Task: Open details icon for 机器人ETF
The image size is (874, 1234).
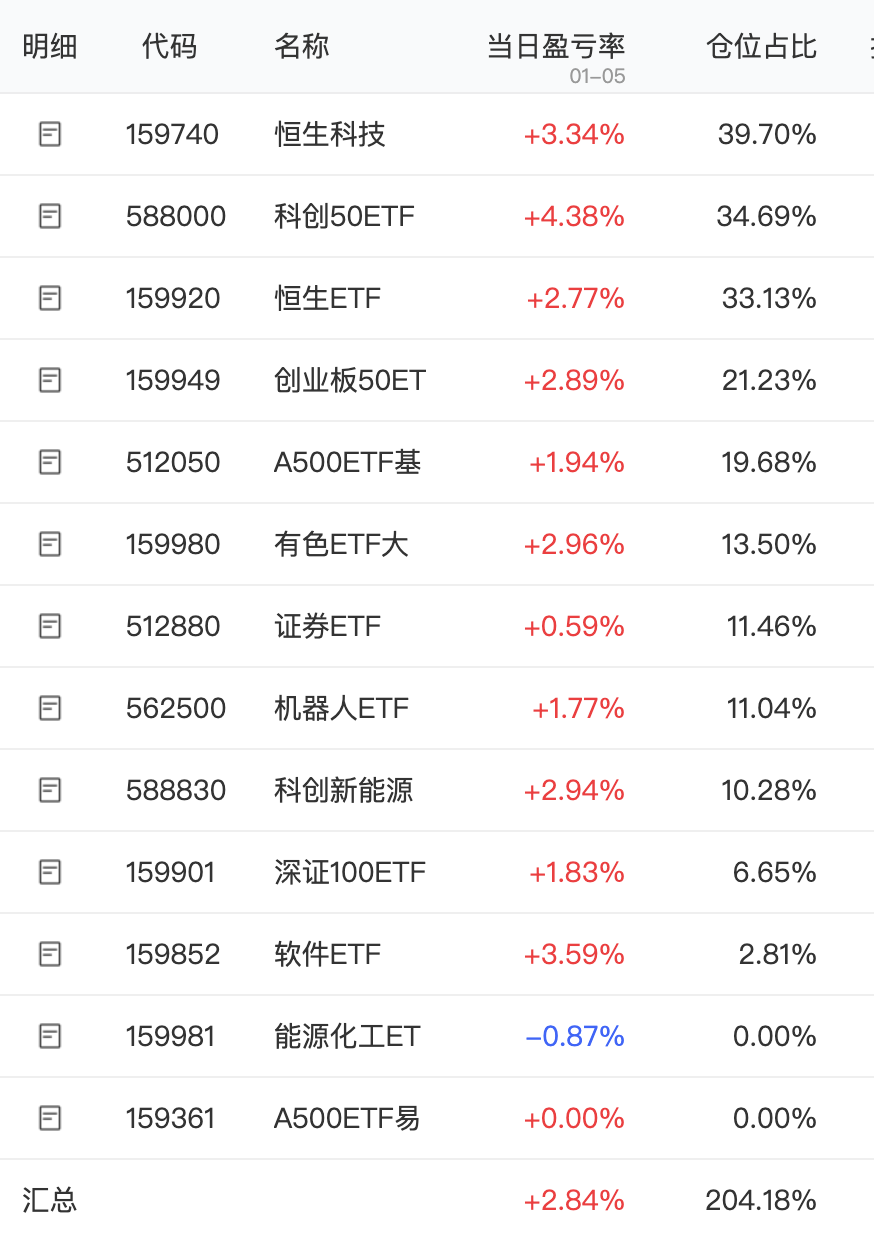Action: point(50,708)
